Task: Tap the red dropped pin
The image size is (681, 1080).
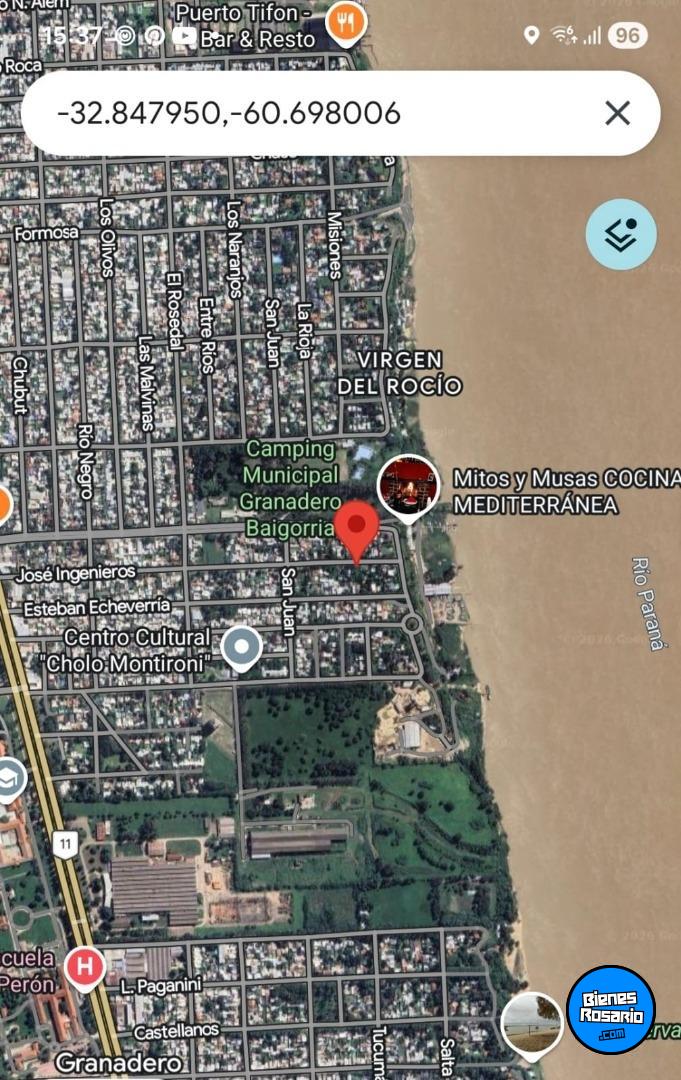Action: pyautogui.click(x=356, y=529)
